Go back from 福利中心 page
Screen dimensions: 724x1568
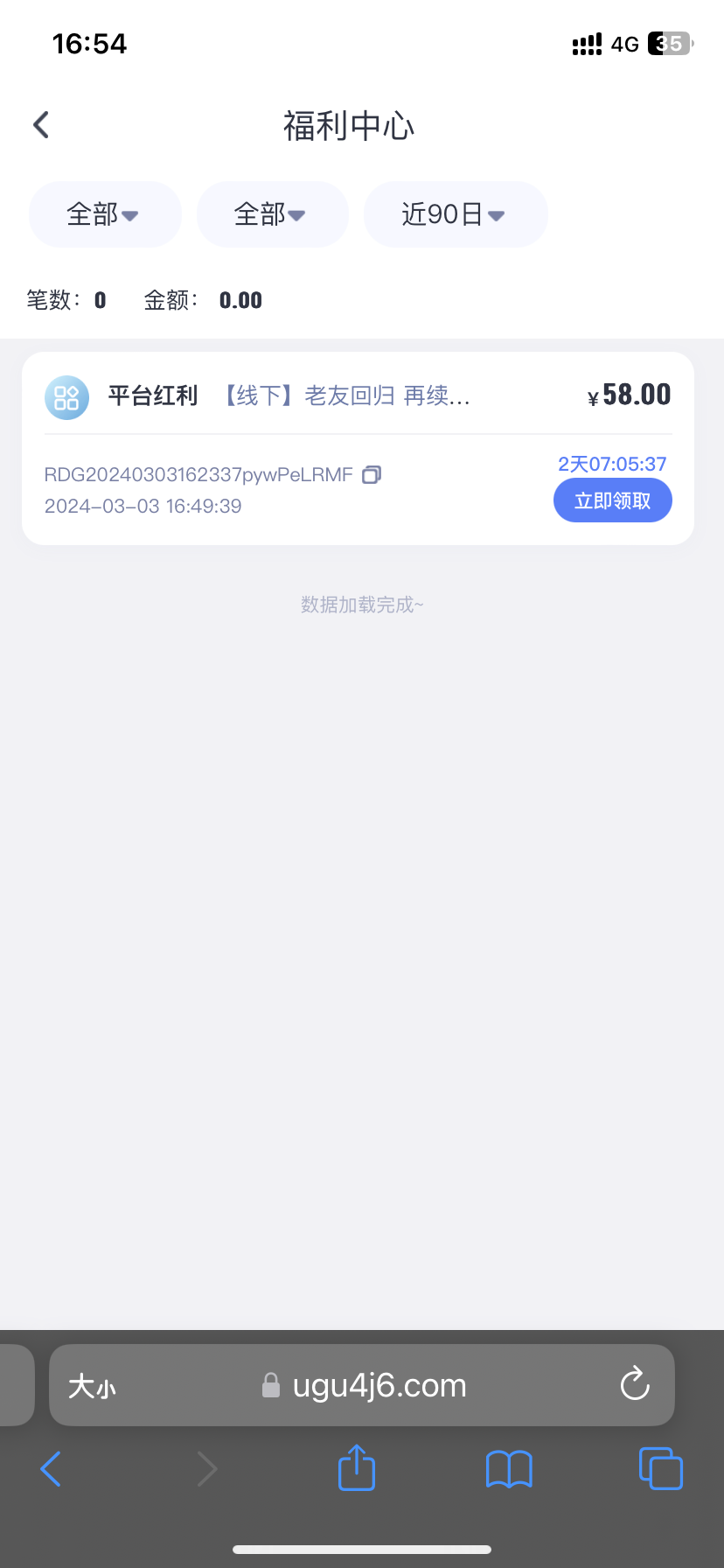tap(41, 125)
